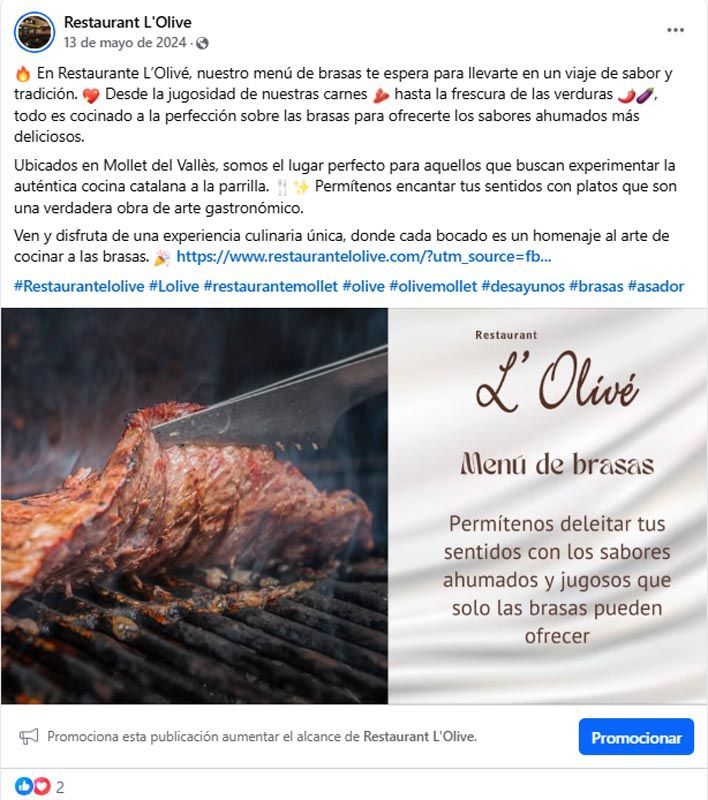The width and height of the screenshot is (708, 800).
Task: Open the 13 de mayo de 2024 timestamp
Action: tap(126, 43)
